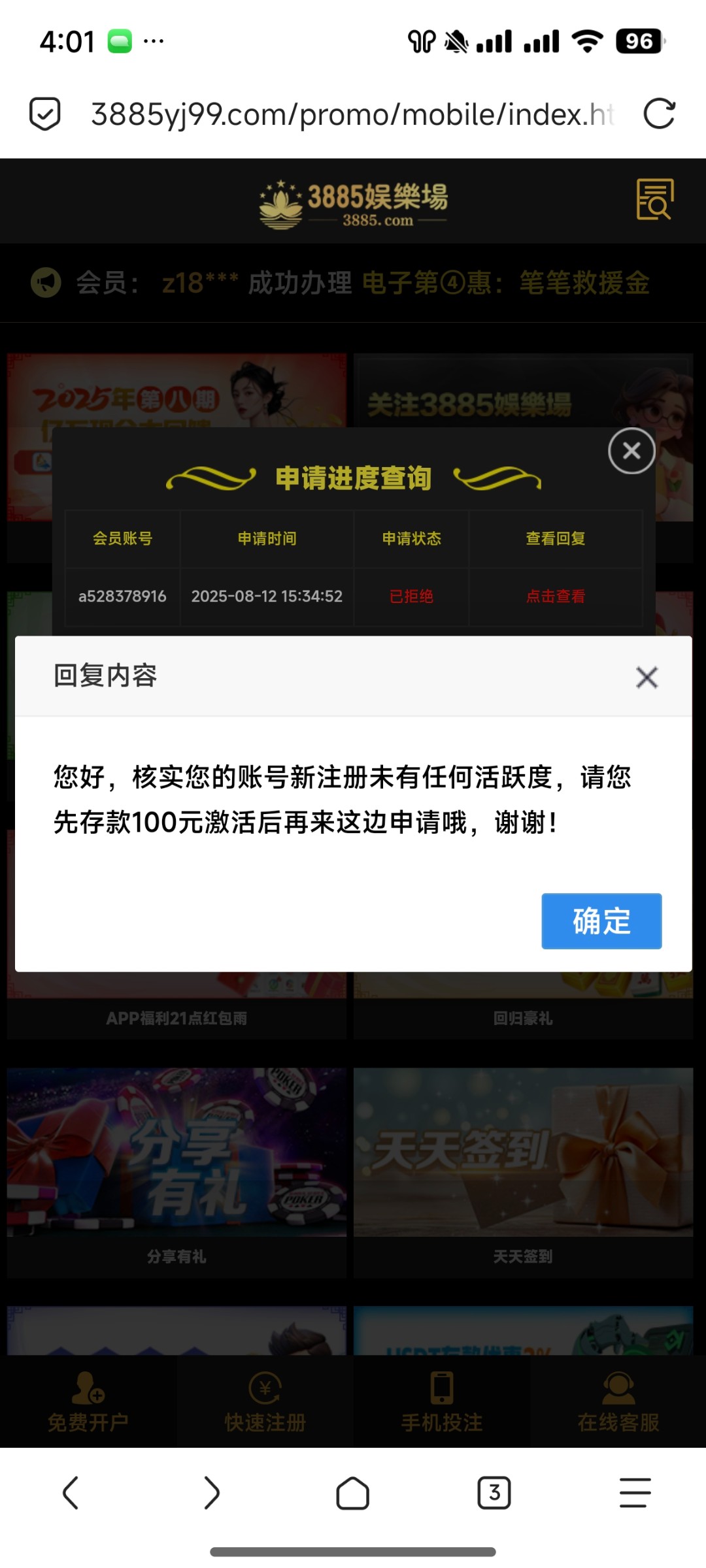
Task: View the three open tabs
Action: pos(494,1493)
